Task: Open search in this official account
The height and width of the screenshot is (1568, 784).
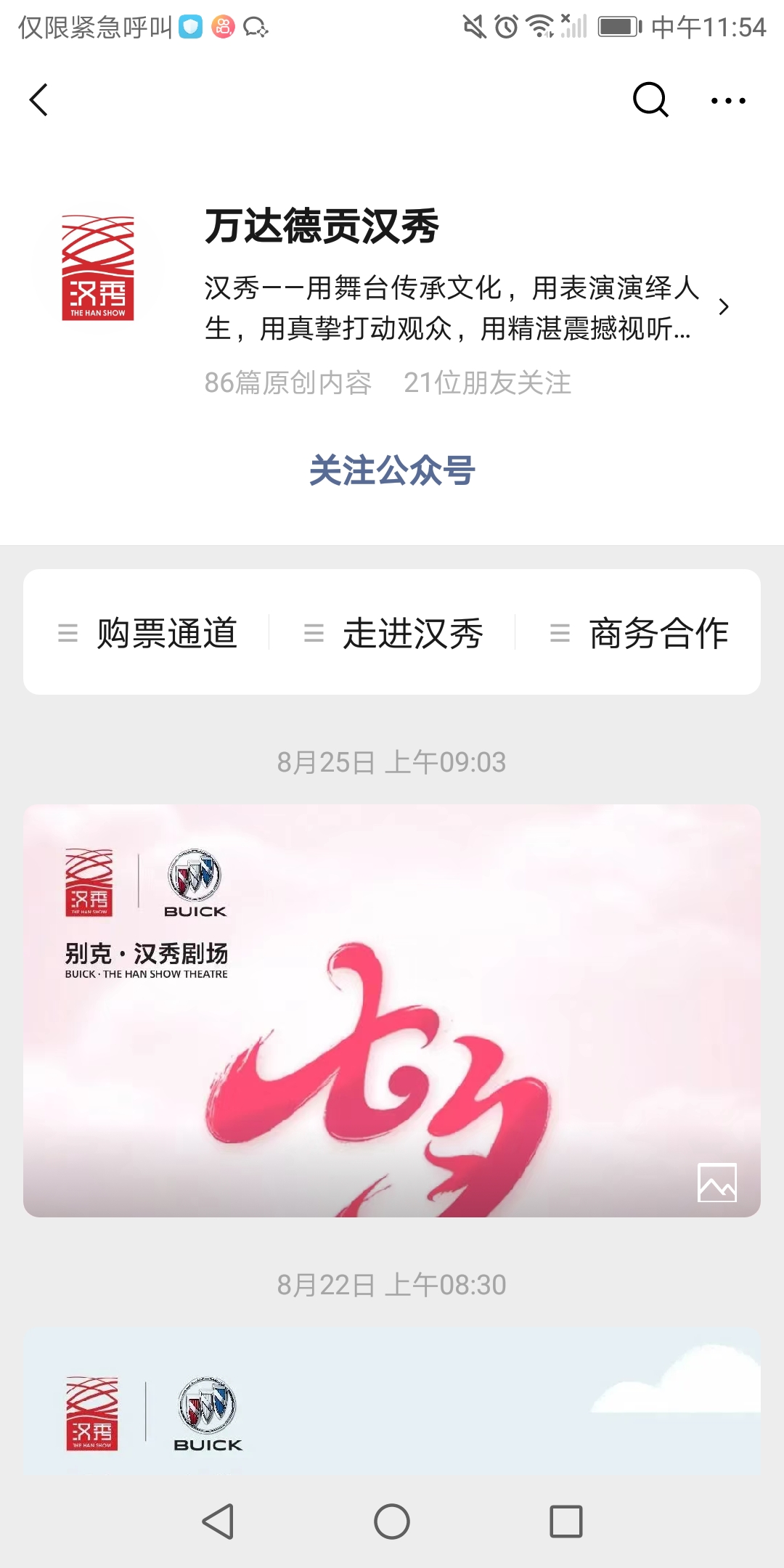Action: click(650, 100)
